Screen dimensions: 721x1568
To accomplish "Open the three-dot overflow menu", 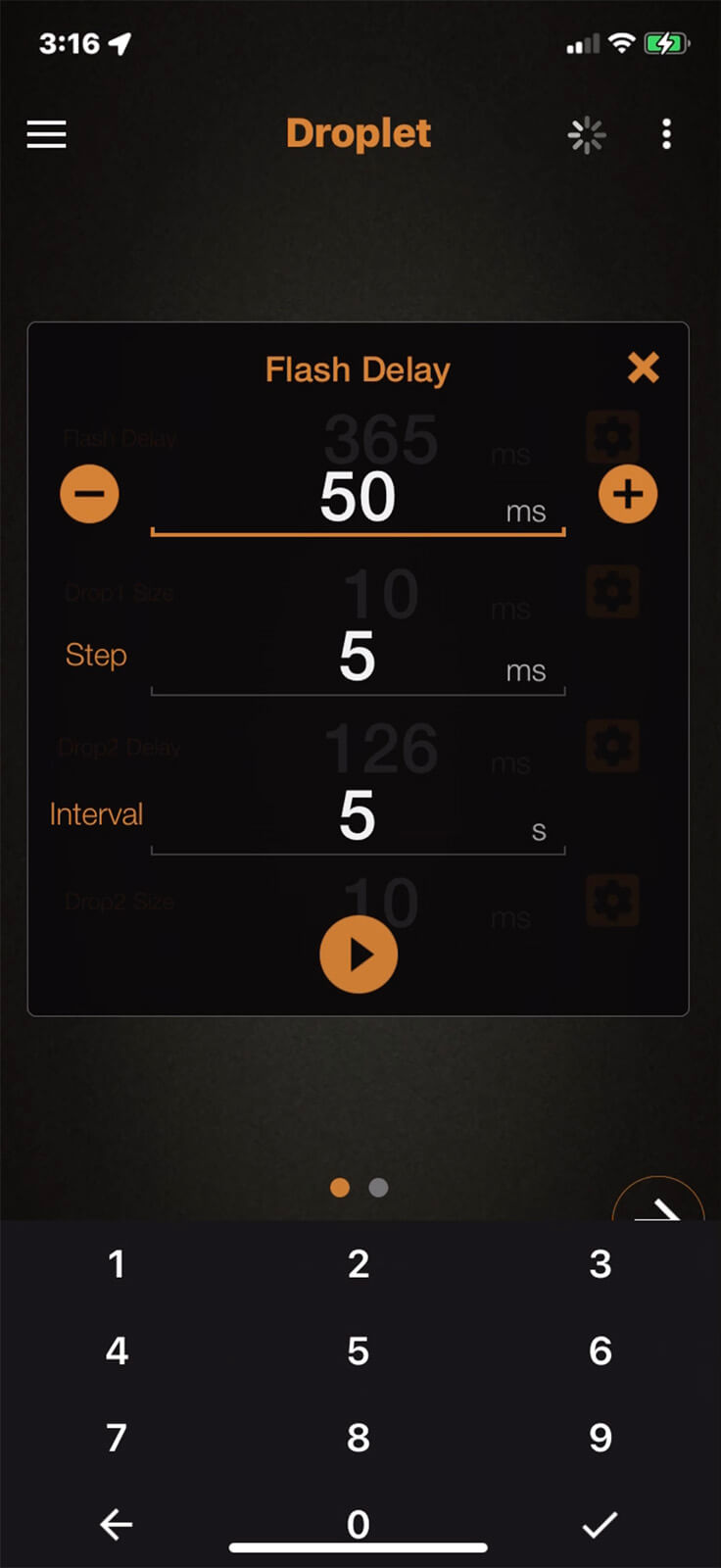I will (x=666, y=134).
